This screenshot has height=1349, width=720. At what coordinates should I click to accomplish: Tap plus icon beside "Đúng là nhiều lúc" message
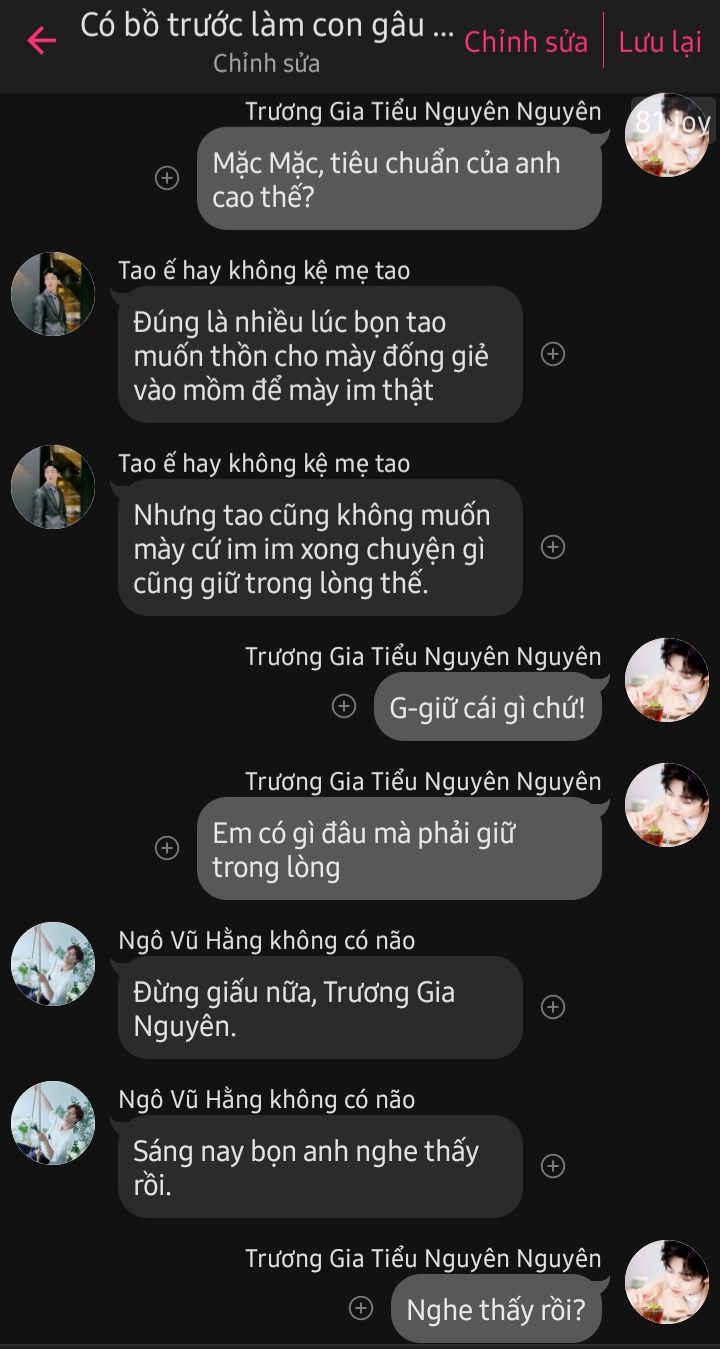(553, 354)
